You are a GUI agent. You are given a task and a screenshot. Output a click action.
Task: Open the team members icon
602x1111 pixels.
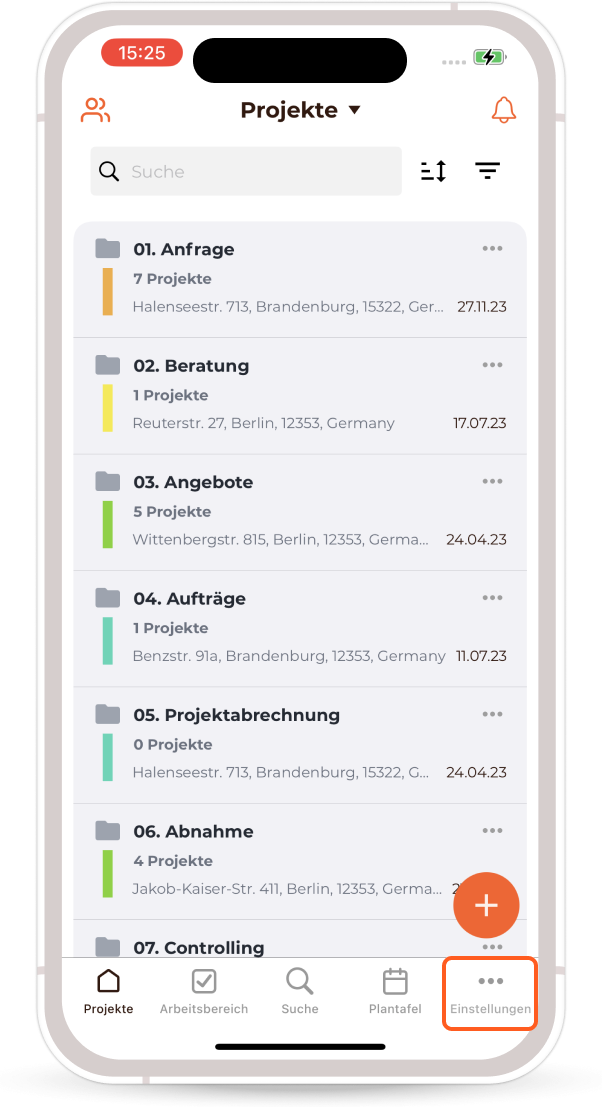coord(95,111)
